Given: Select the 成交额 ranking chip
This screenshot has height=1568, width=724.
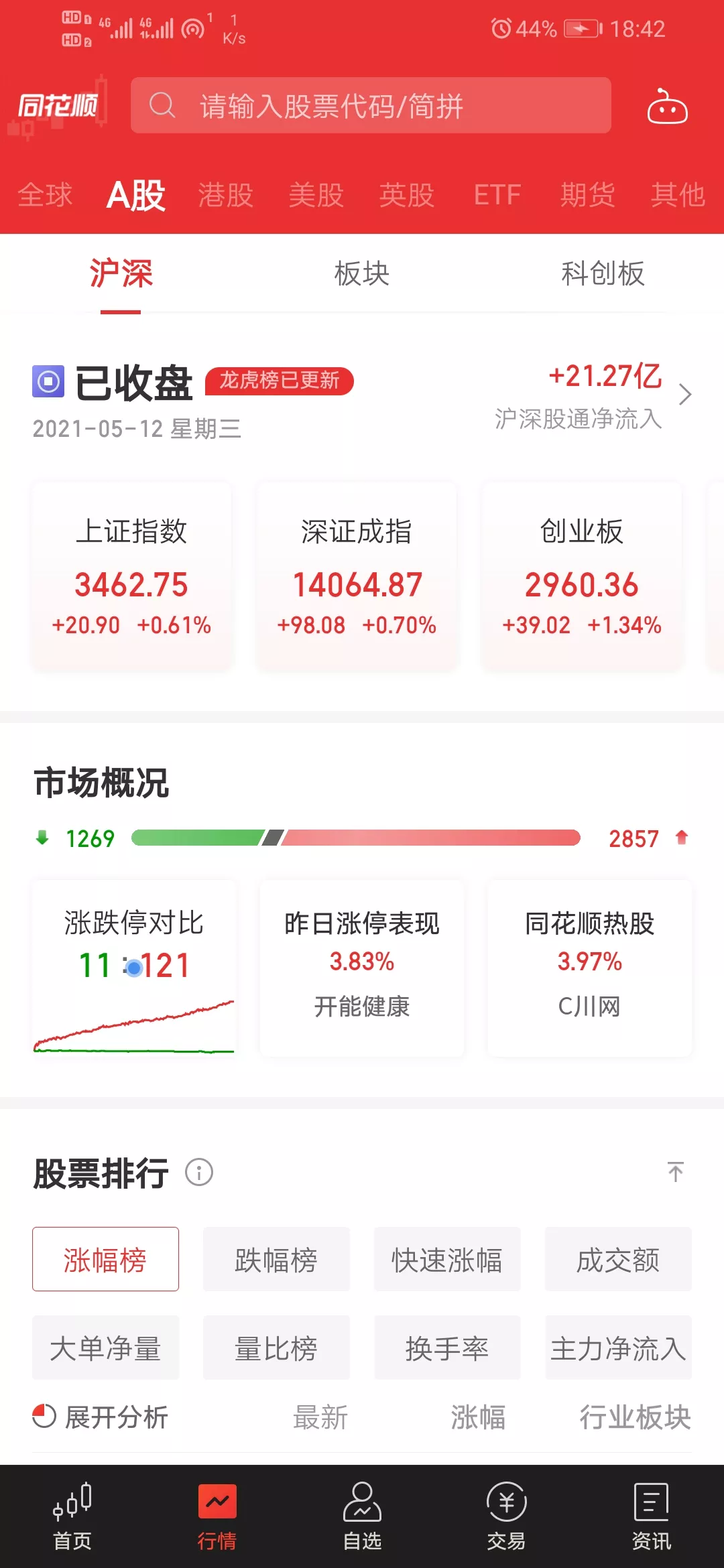Looking at the screenshot, I should coord(618,1259).
